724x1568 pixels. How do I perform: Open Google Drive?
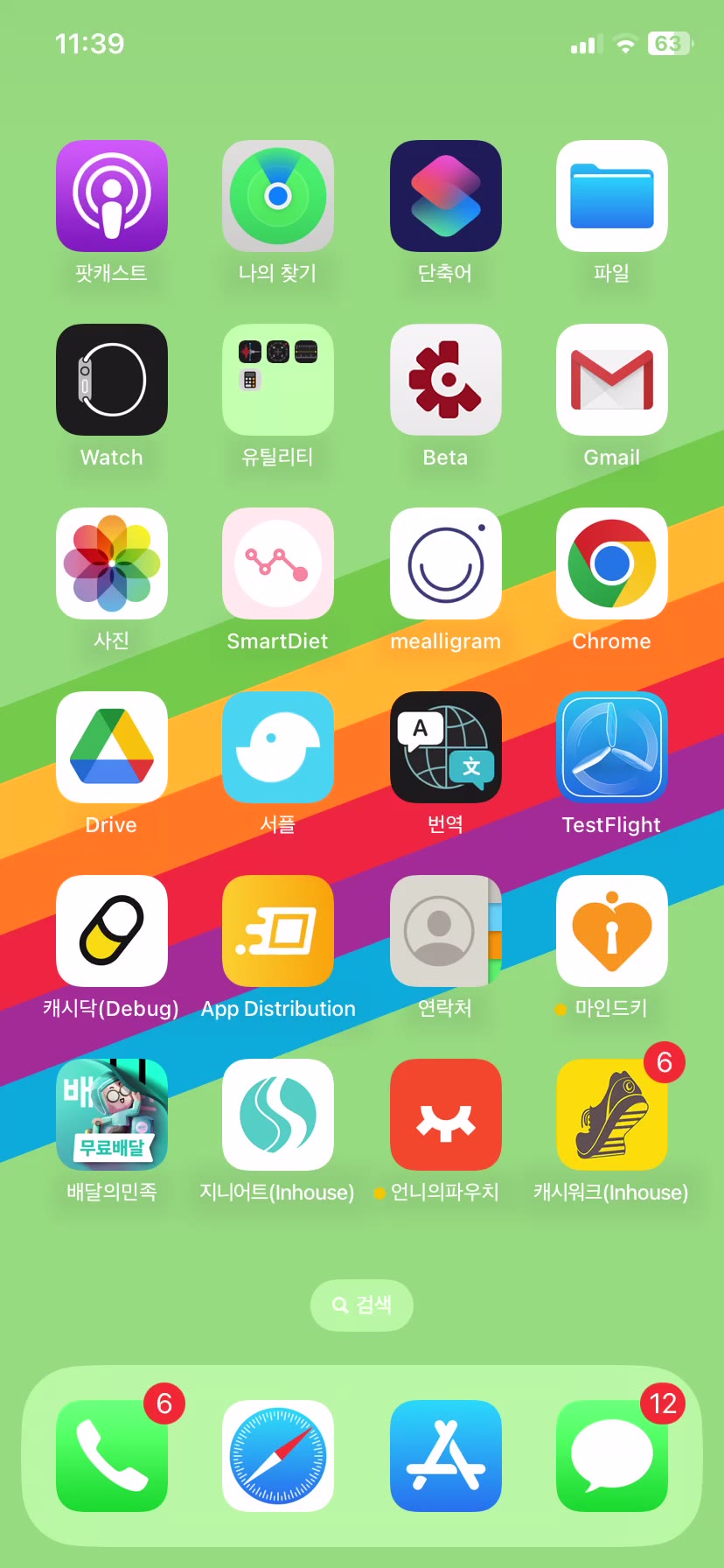click(112, 747)
